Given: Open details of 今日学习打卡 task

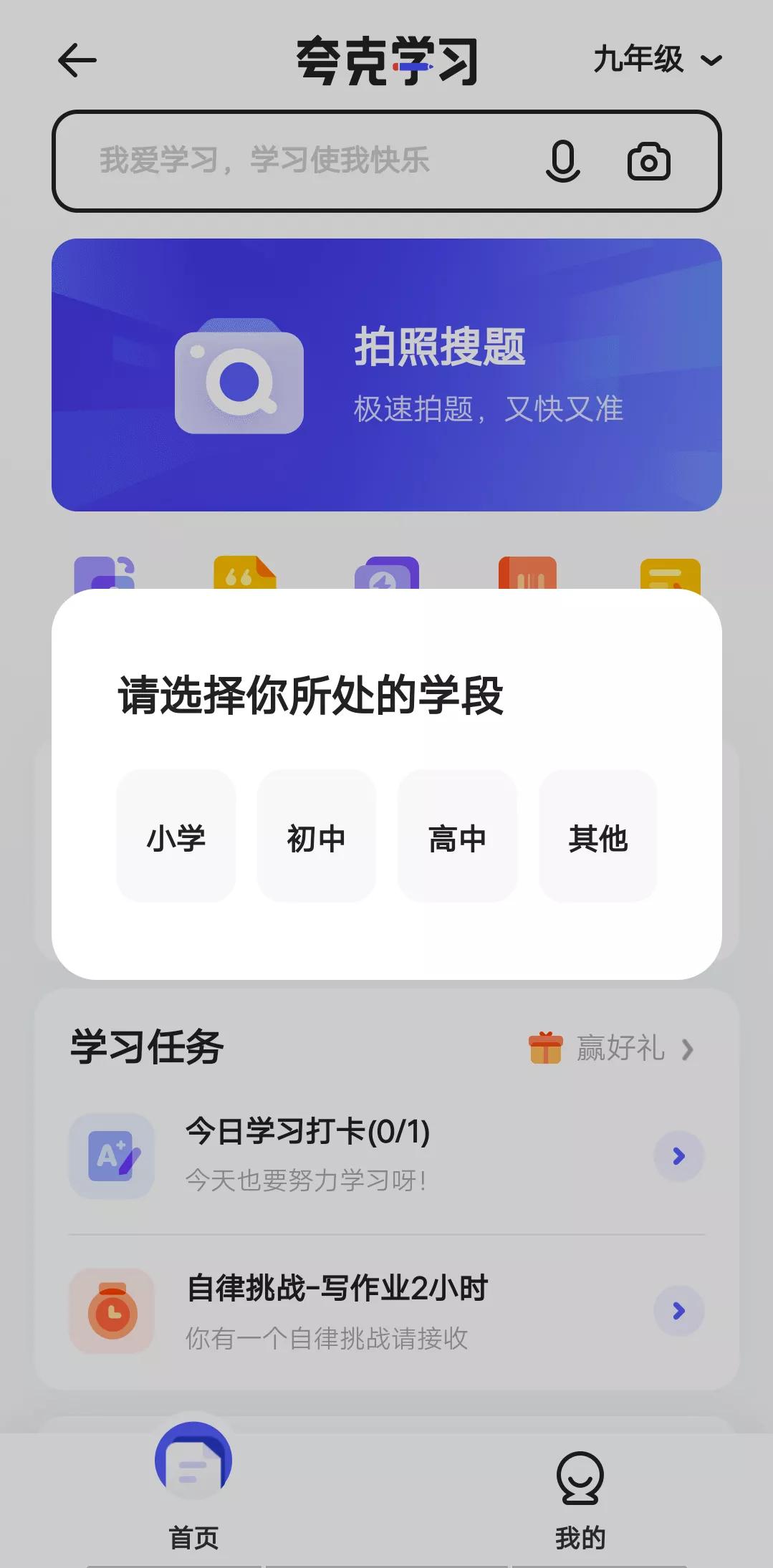Looking at the screenshot, I should (x=677, y=1155).
